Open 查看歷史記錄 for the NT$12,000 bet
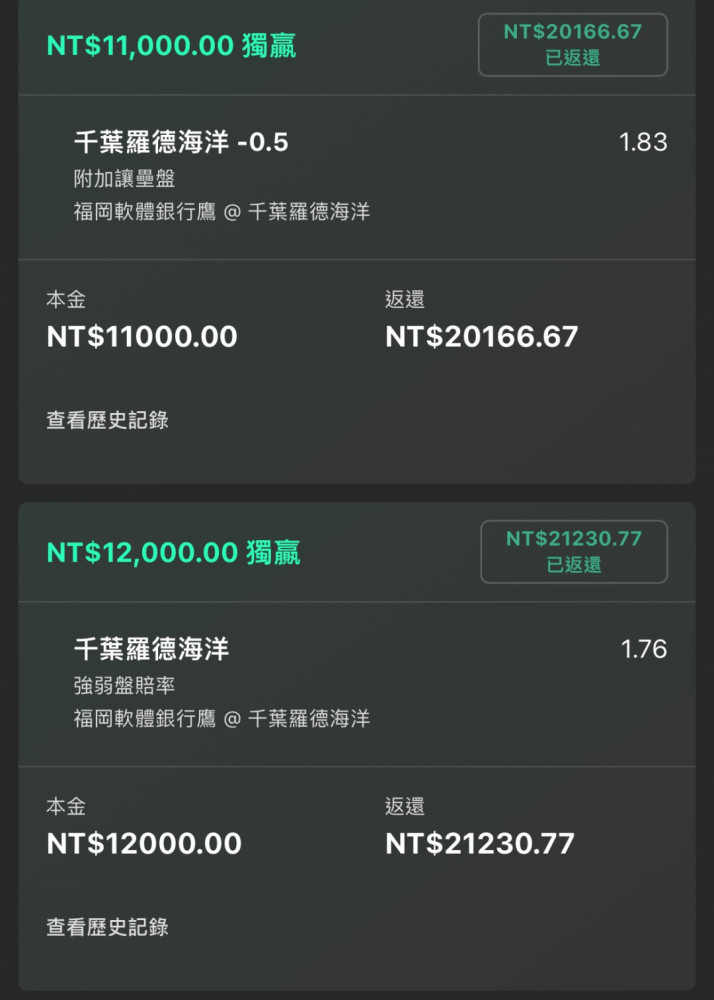 (x=107, y=927)
